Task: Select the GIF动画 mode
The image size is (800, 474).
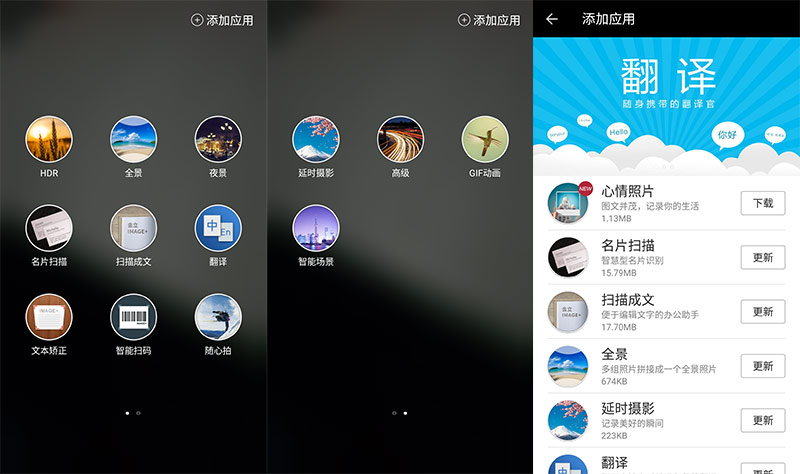Action: [485, 140]
